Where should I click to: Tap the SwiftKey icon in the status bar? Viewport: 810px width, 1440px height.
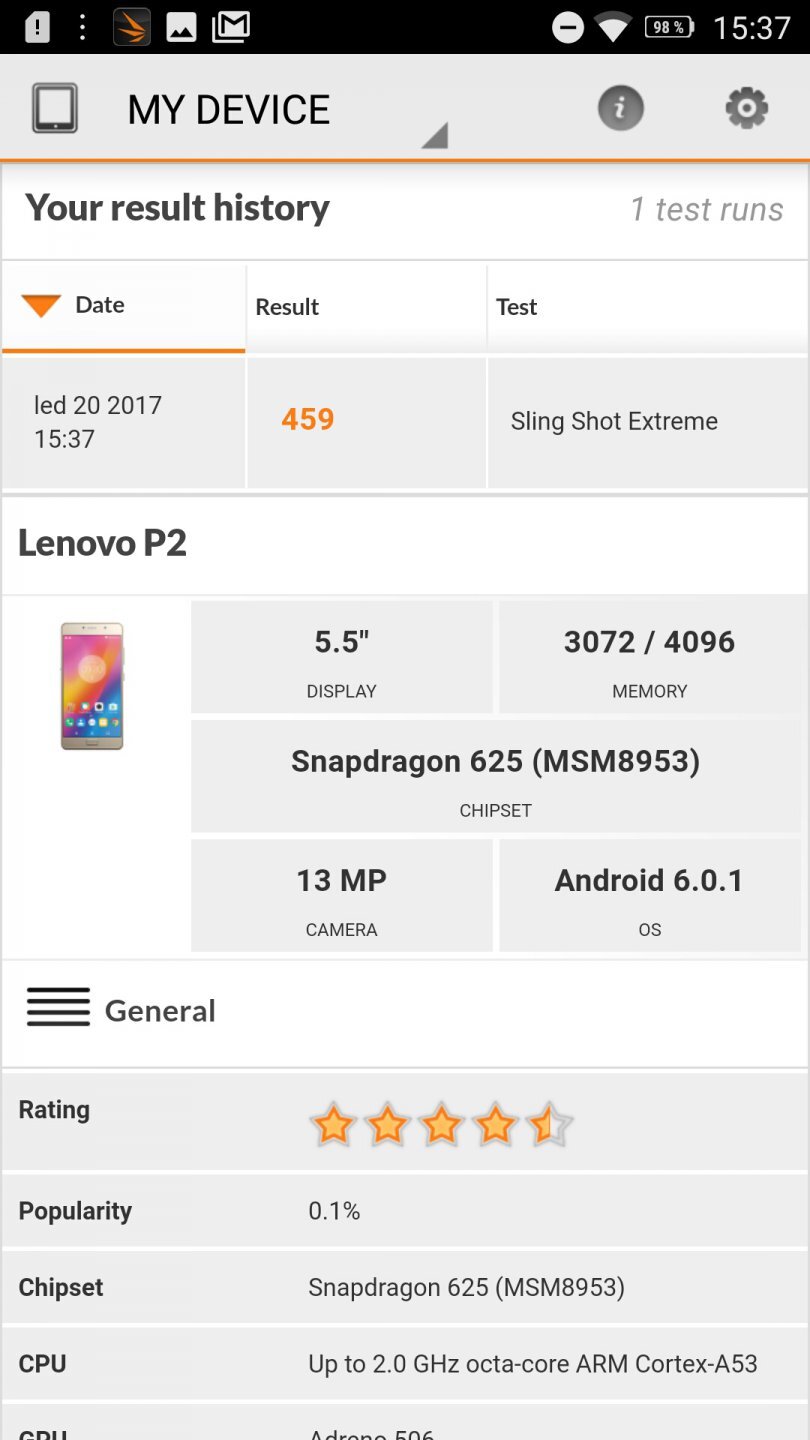[x=130, y=27]
